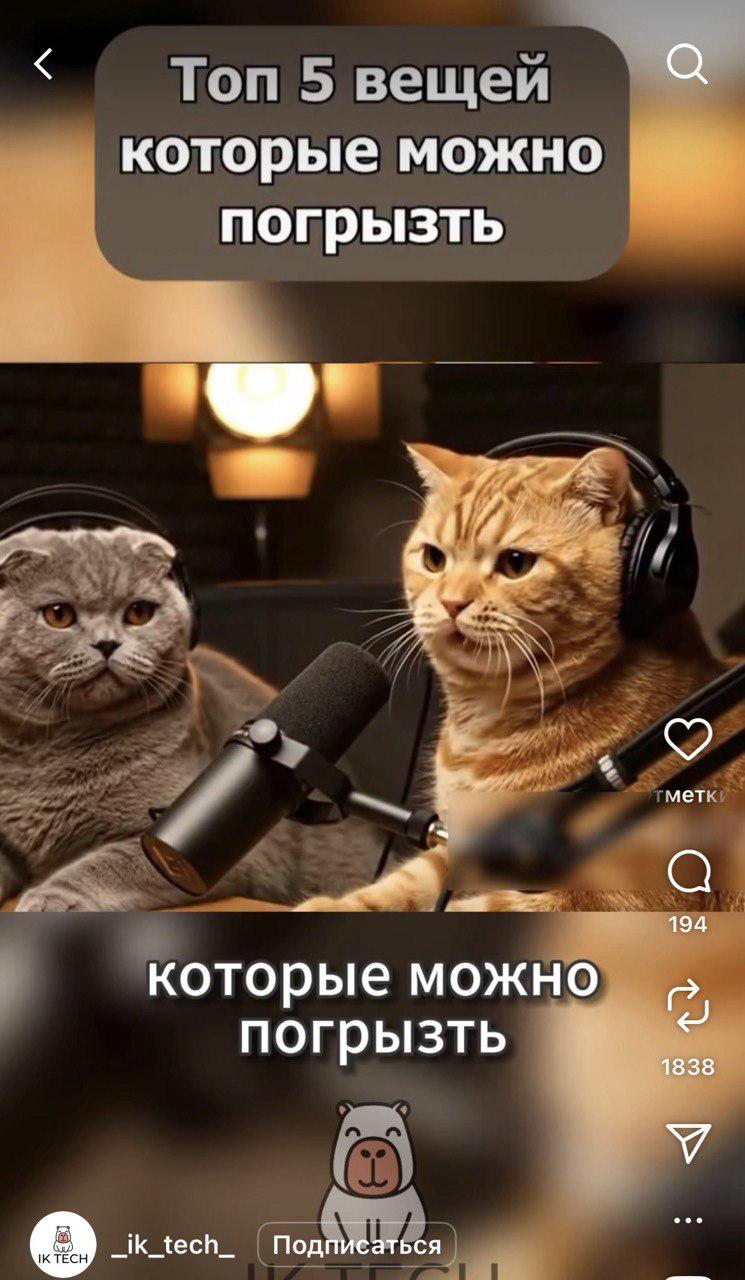This screenshot has height=1280, width=745.
Task: Repost this reel
Action: 688,1005
